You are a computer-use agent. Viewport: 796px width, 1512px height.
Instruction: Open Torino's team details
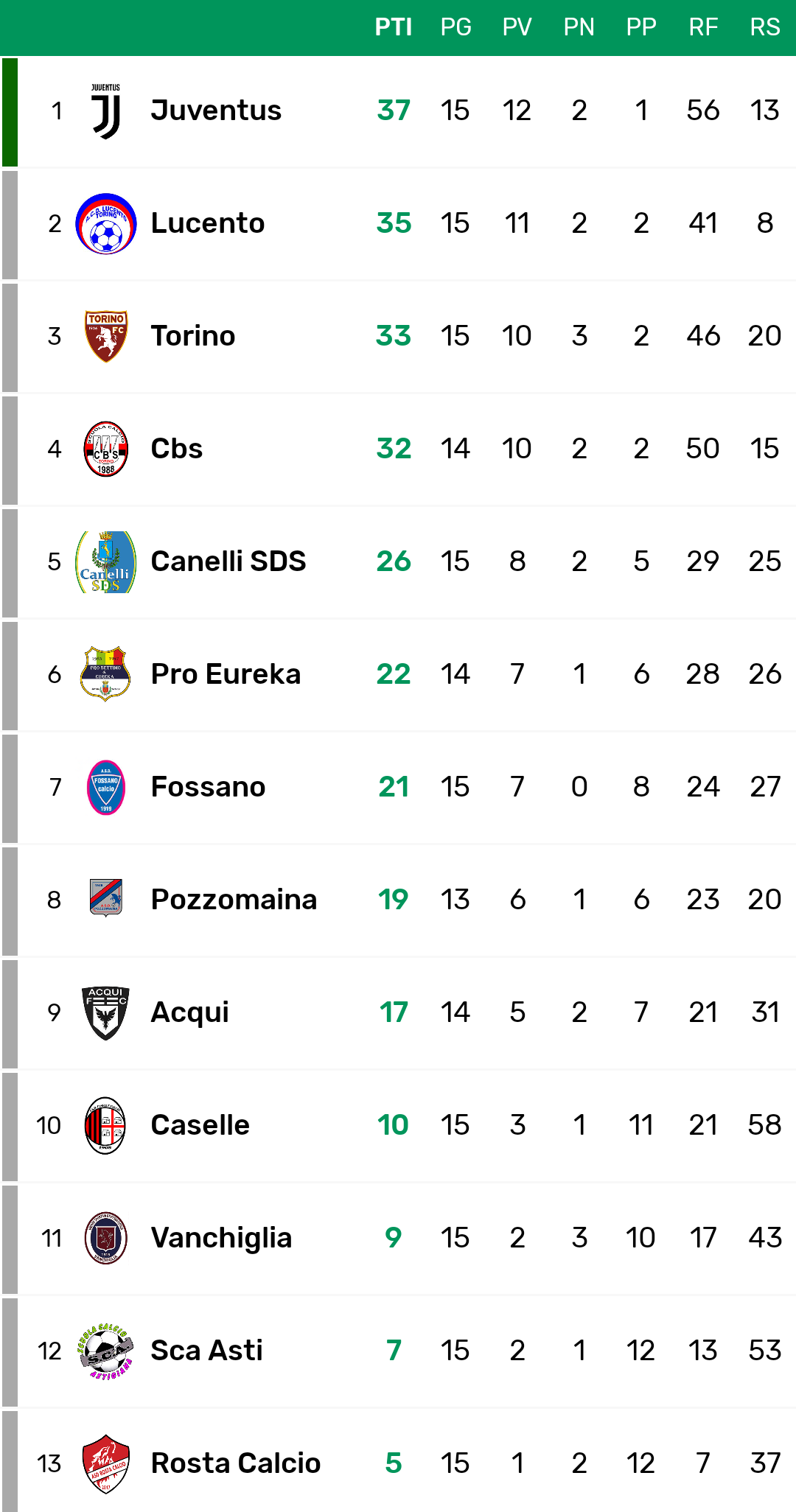click(x=398, y=337)
